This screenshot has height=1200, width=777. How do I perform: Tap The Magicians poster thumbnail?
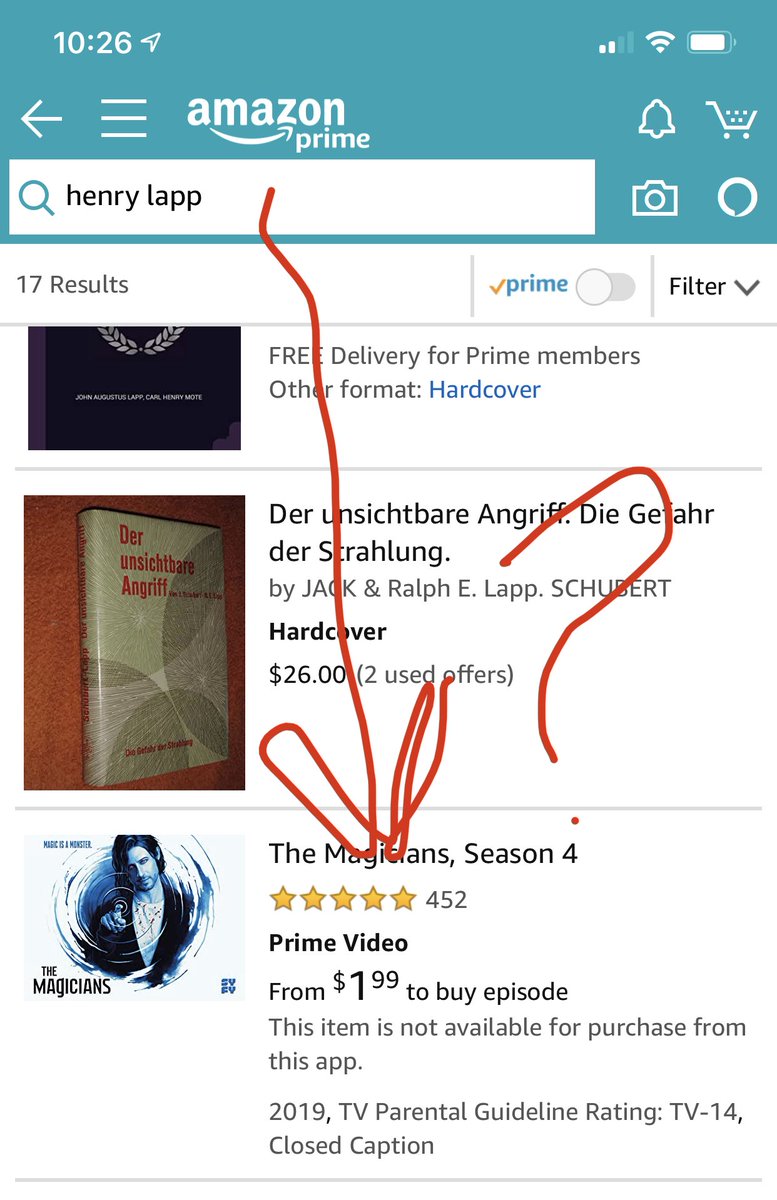pyautogui.click(x=134, y=917)
